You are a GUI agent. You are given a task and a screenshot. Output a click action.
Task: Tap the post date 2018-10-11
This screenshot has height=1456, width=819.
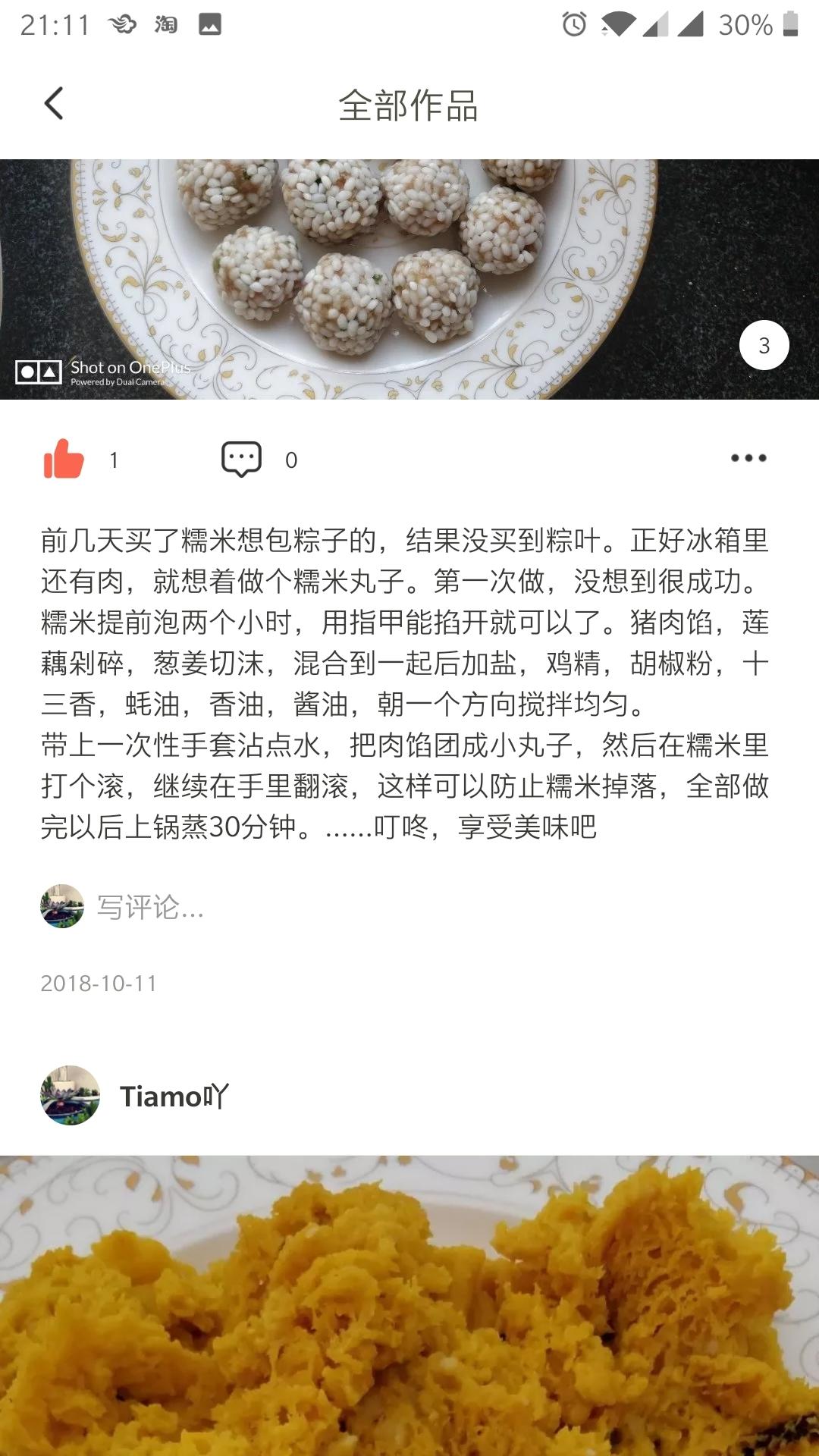point(99,984)
